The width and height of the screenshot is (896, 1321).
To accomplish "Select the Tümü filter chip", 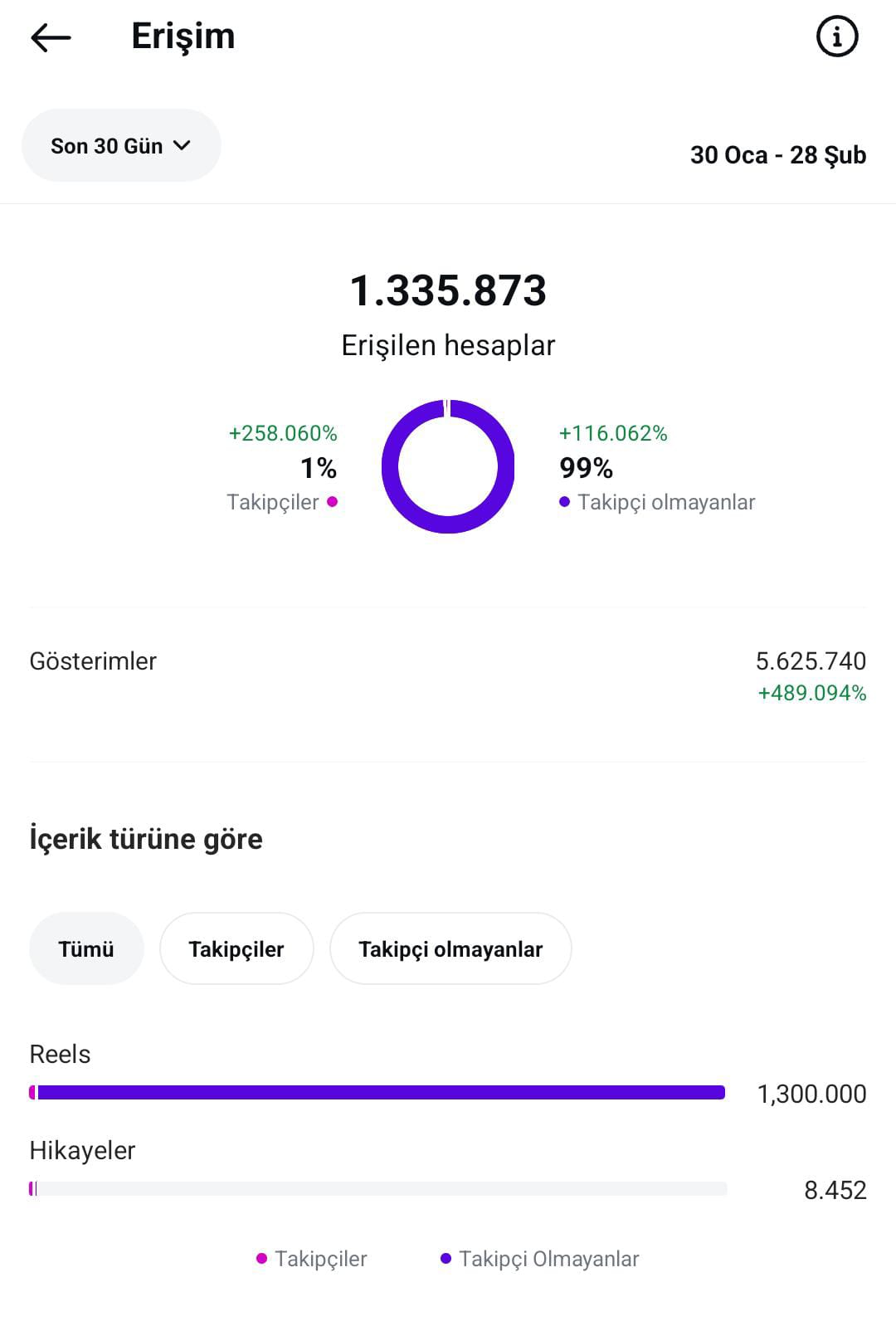I will [86, 948].
